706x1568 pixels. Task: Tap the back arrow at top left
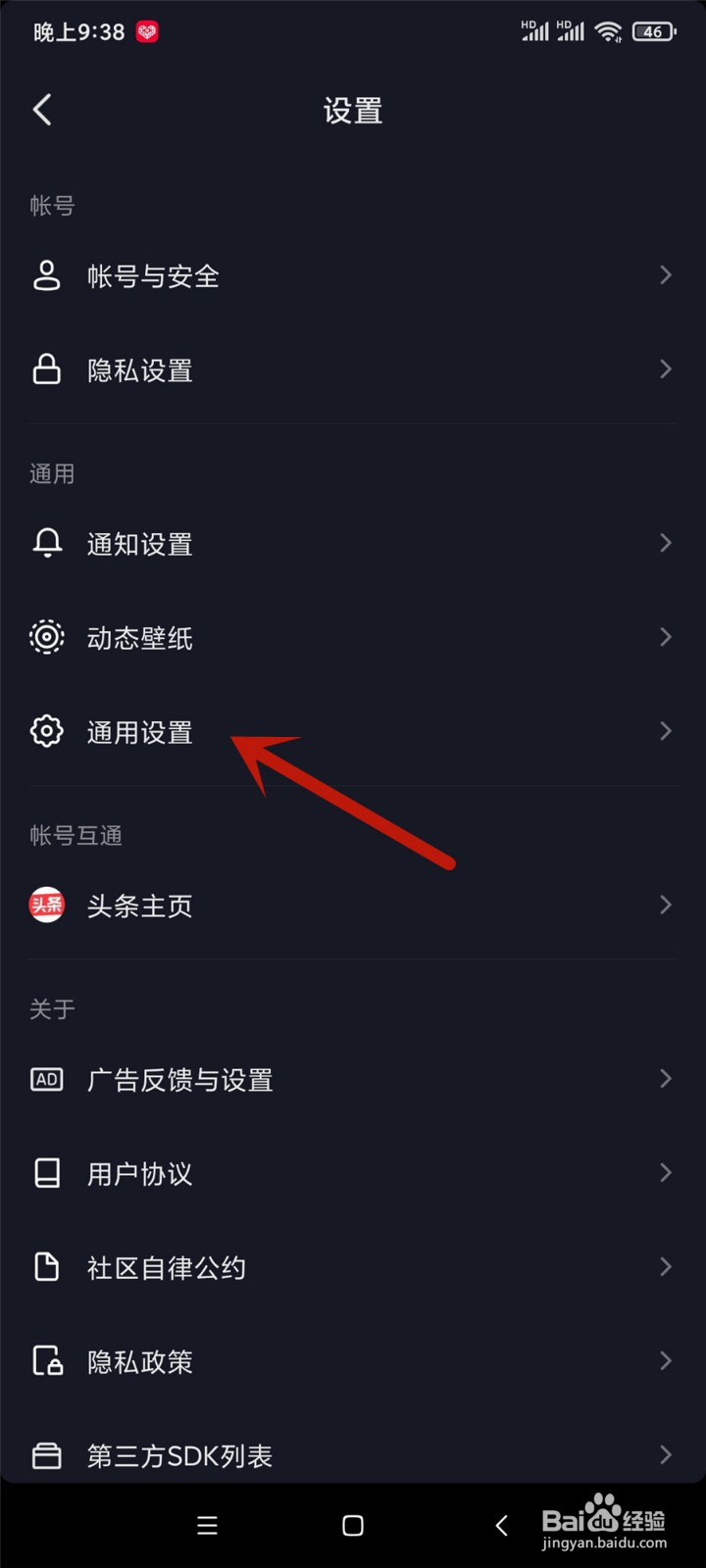[42, 110]
